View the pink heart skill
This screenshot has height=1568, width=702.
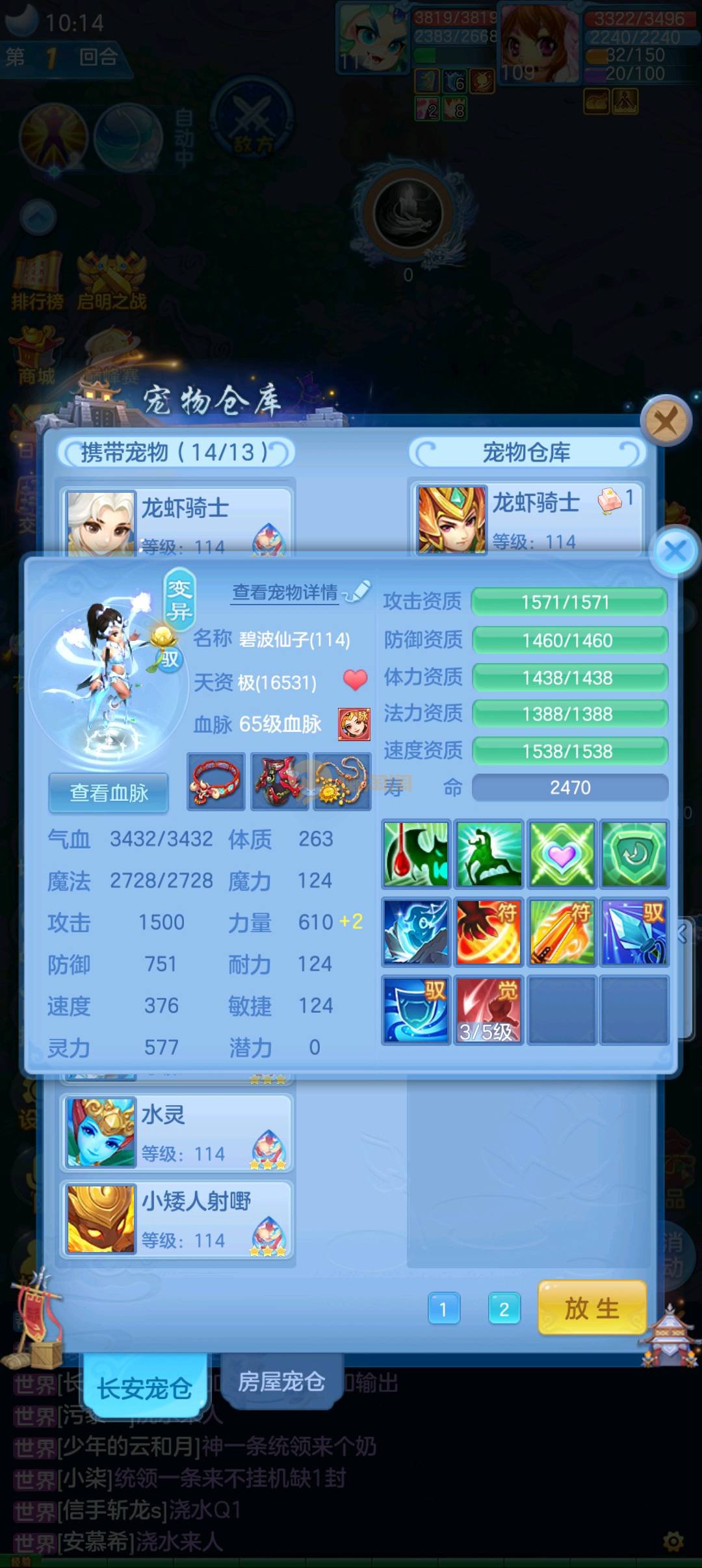pyautogui.click(x=562, y=854)
